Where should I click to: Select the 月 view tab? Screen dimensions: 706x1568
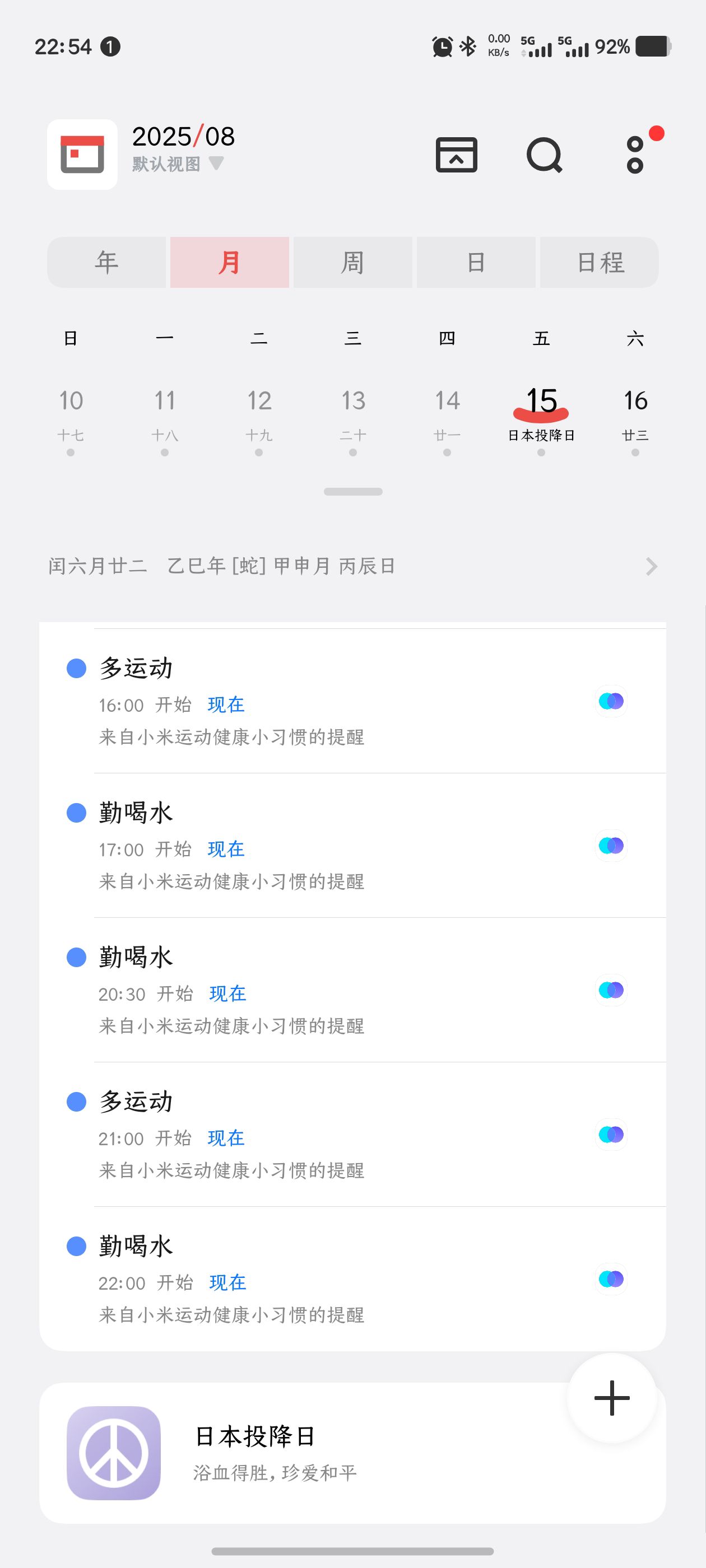tap(230, 262)
